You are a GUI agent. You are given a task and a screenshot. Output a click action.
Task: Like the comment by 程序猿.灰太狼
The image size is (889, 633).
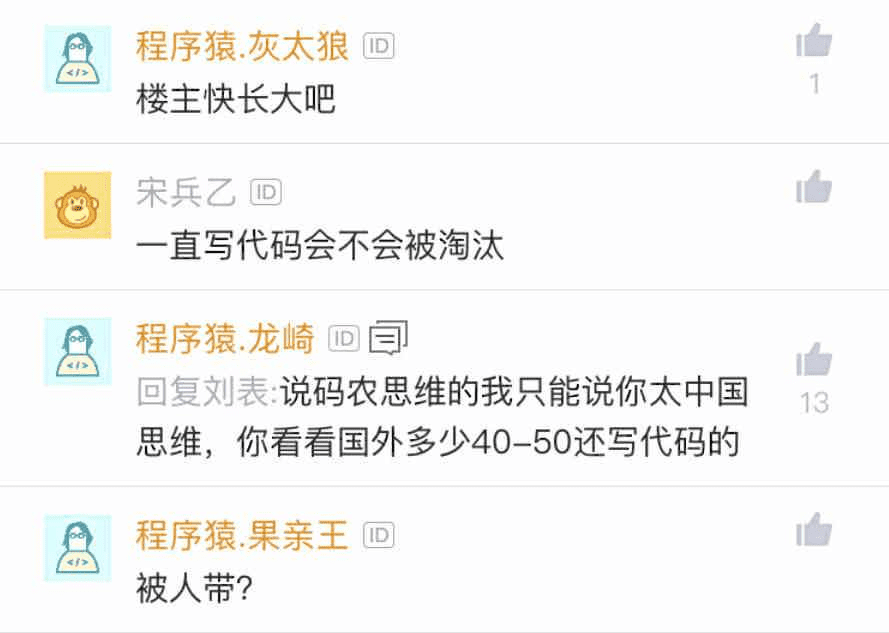814,42
